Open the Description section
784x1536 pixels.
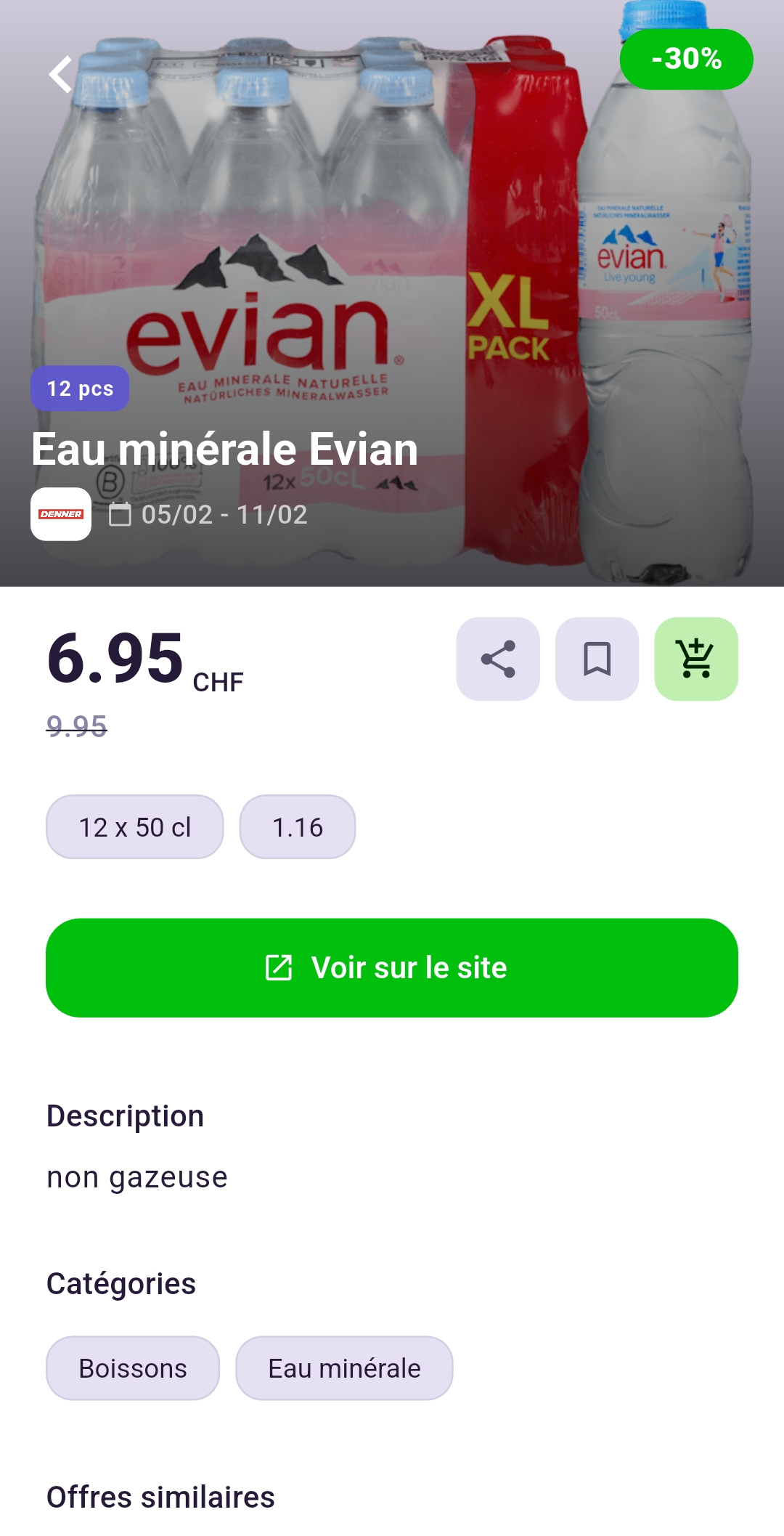point(124,1115)
